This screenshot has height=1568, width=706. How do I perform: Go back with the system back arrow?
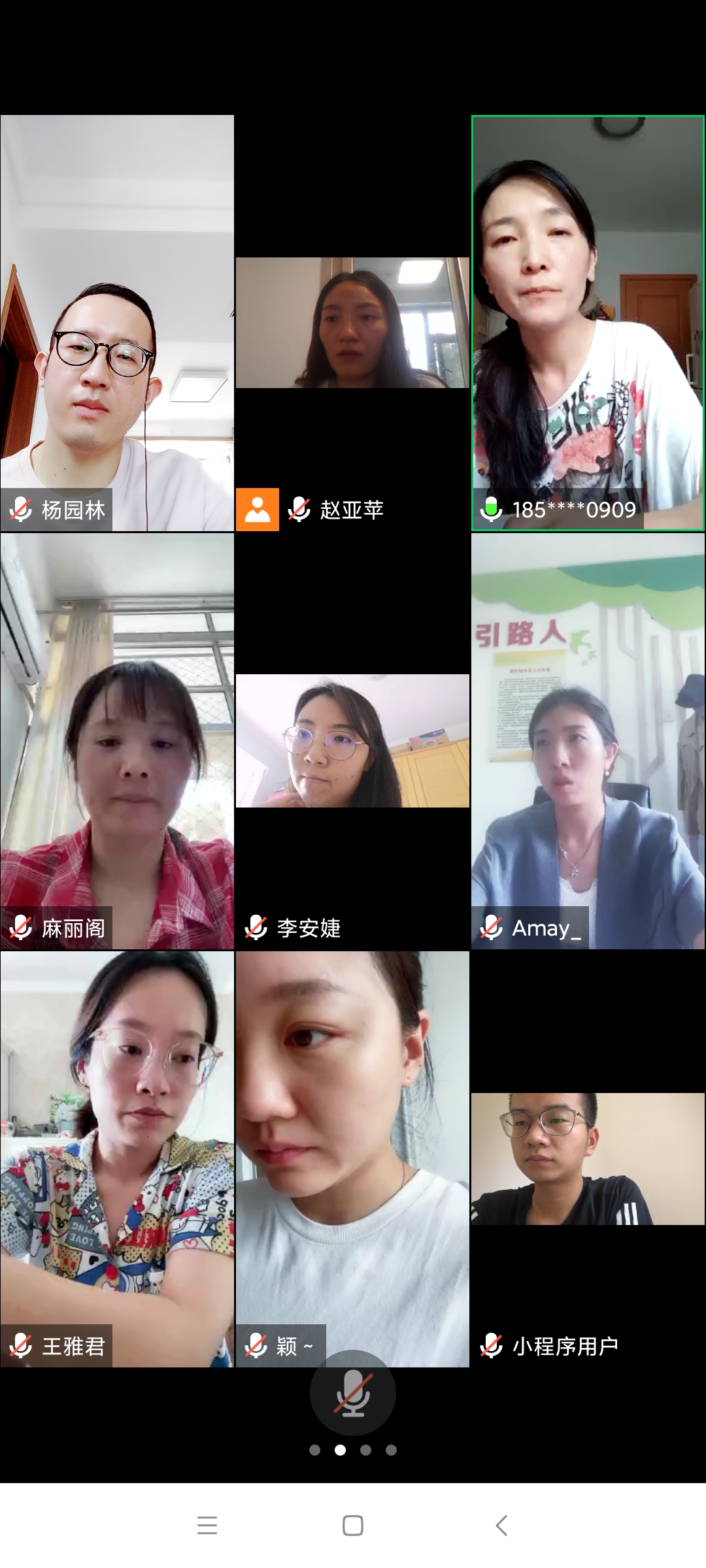coord(501,1526)
